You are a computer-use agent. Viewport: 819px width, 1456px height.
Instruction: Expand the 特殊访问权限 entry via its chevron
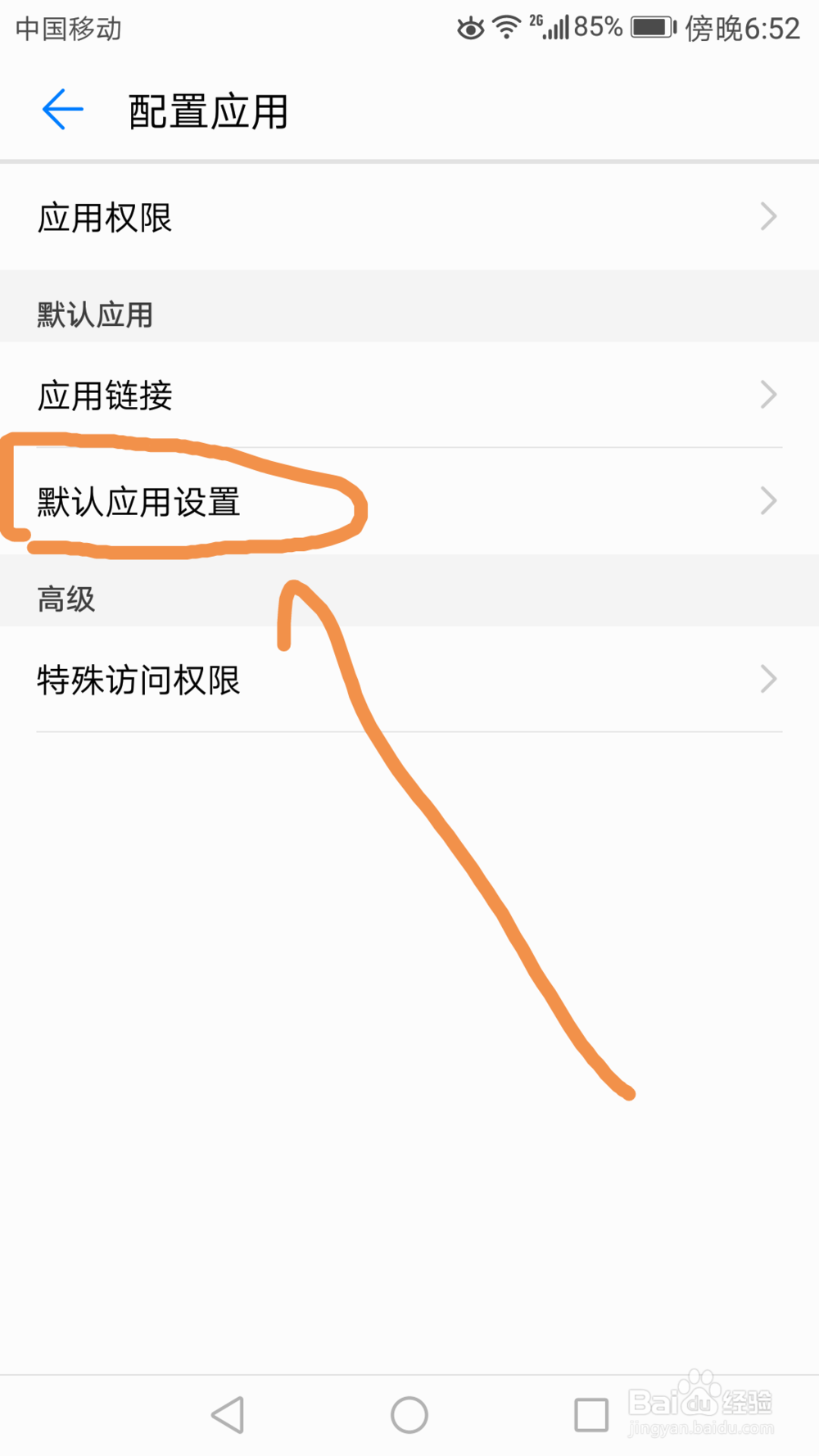pyautogui.click(x=768, y=678)
